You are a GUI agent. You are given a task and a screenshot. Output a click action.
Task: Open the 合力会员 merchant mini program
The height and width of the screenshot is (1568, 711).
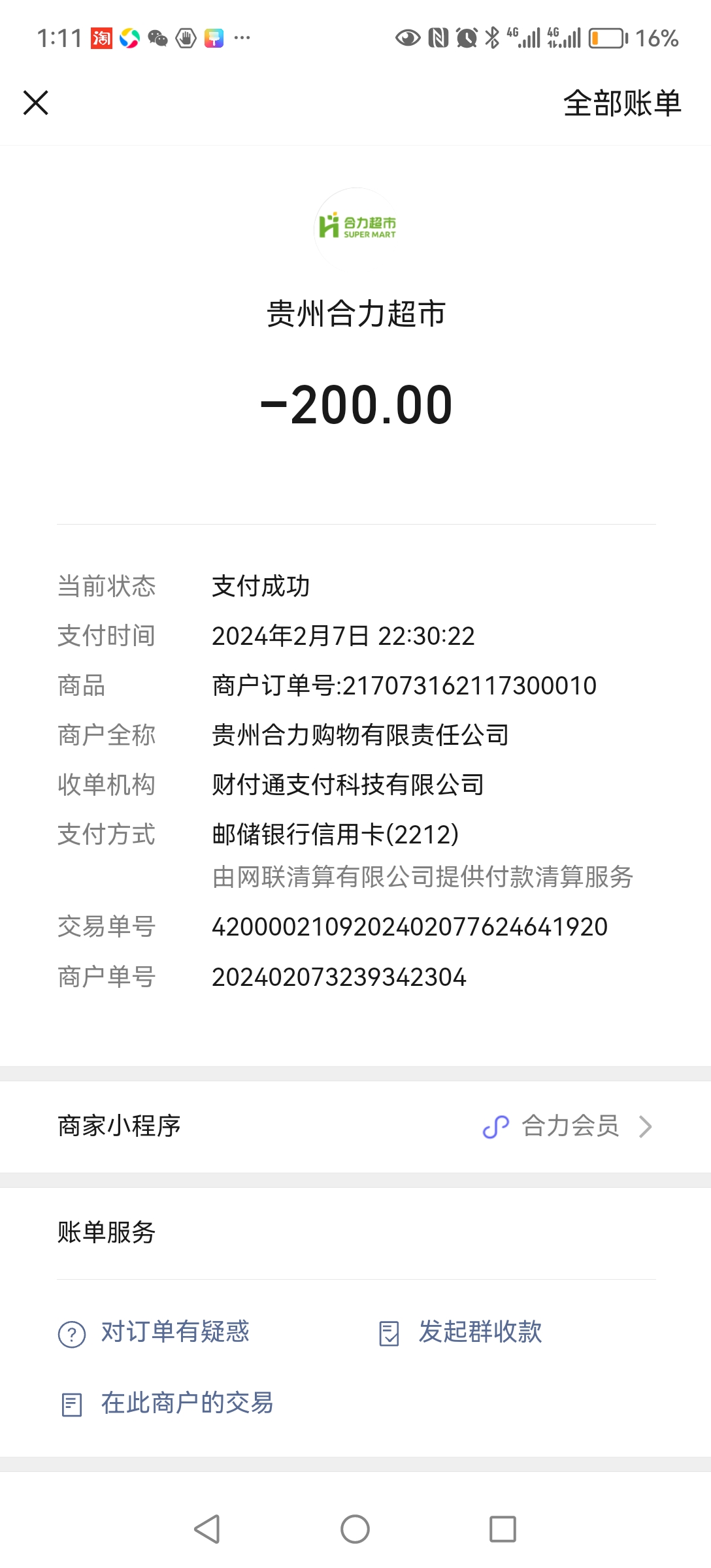click(567, 1126)
